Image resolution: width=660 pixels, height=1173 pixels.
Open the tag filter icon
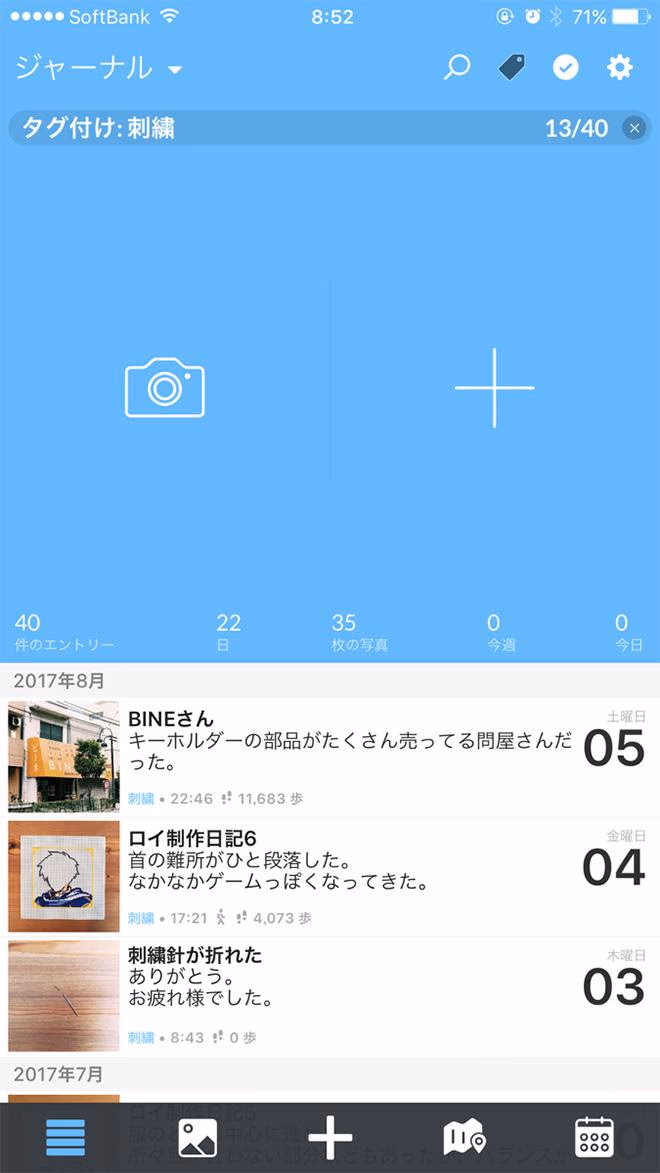512,68
